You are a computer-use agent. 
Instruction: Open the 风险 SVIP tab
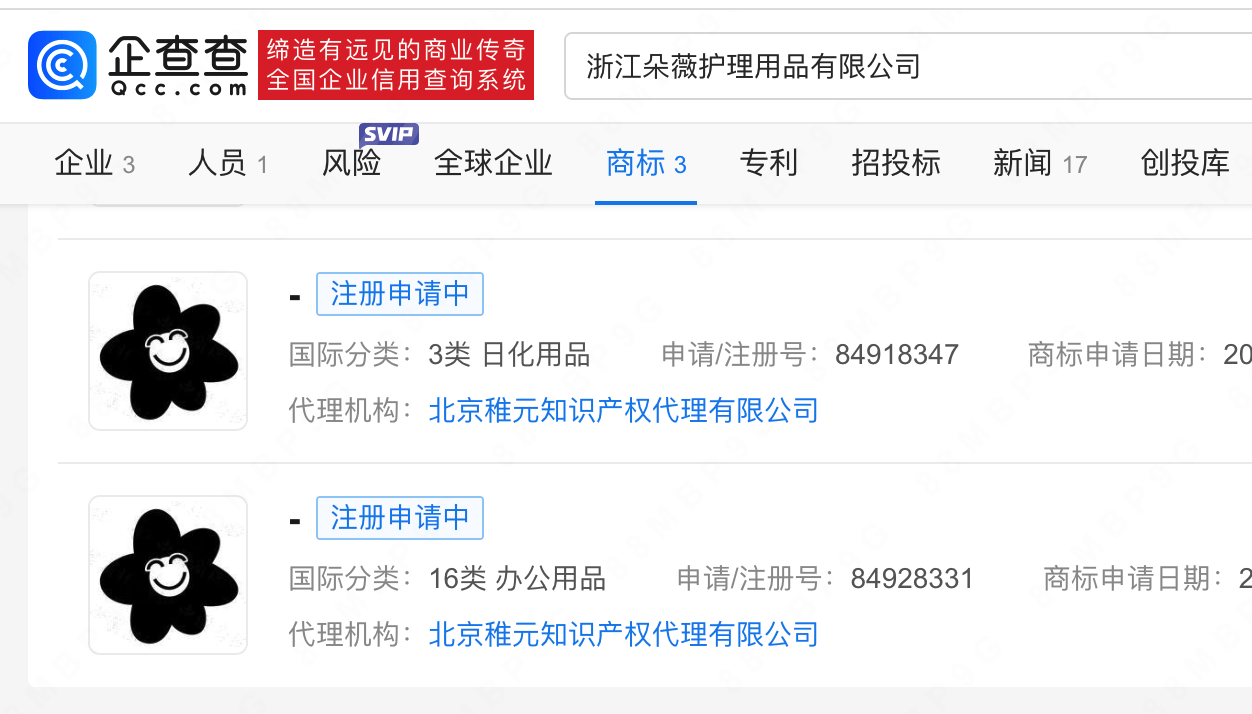pyautogui.click(x=352, y=163)
